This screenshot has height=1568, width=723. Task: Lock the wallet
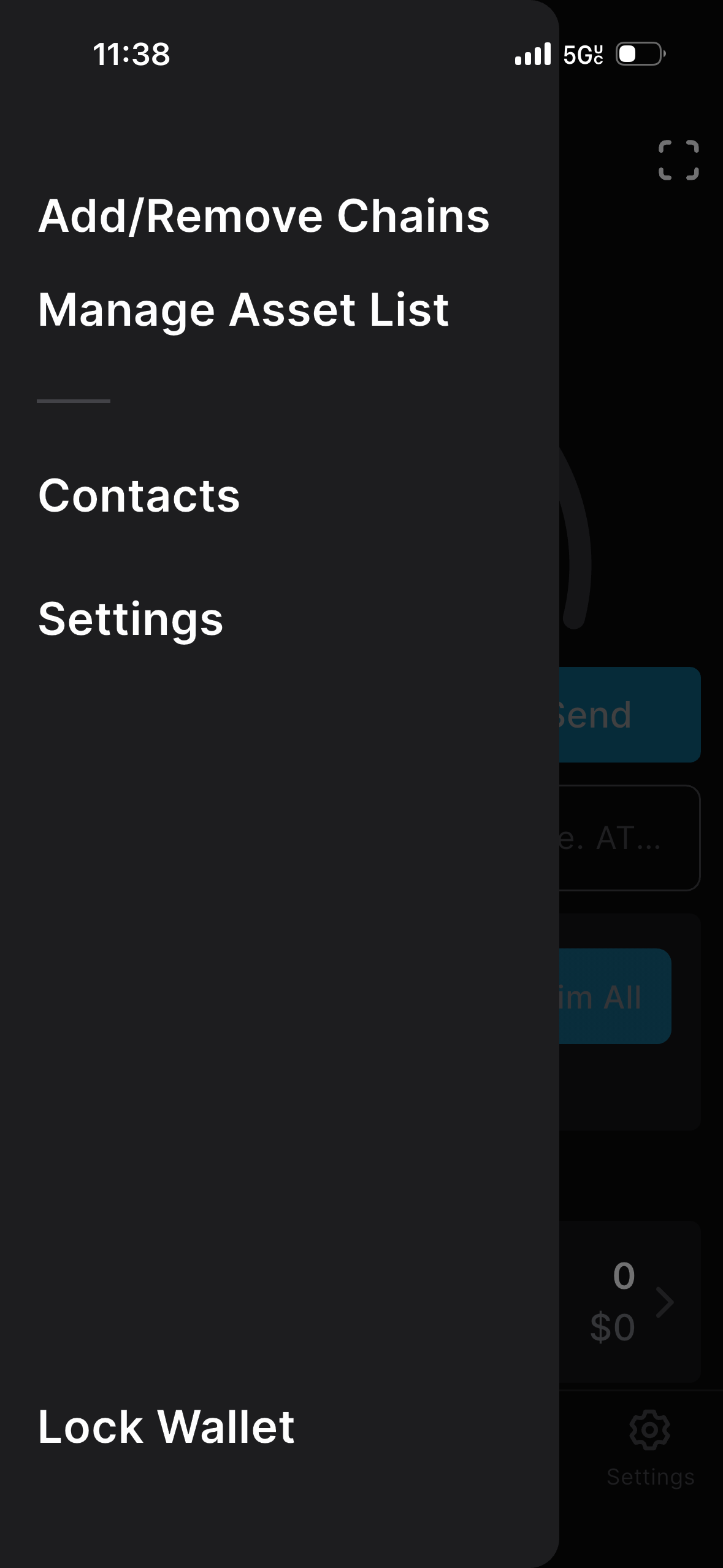(166, 1427)
